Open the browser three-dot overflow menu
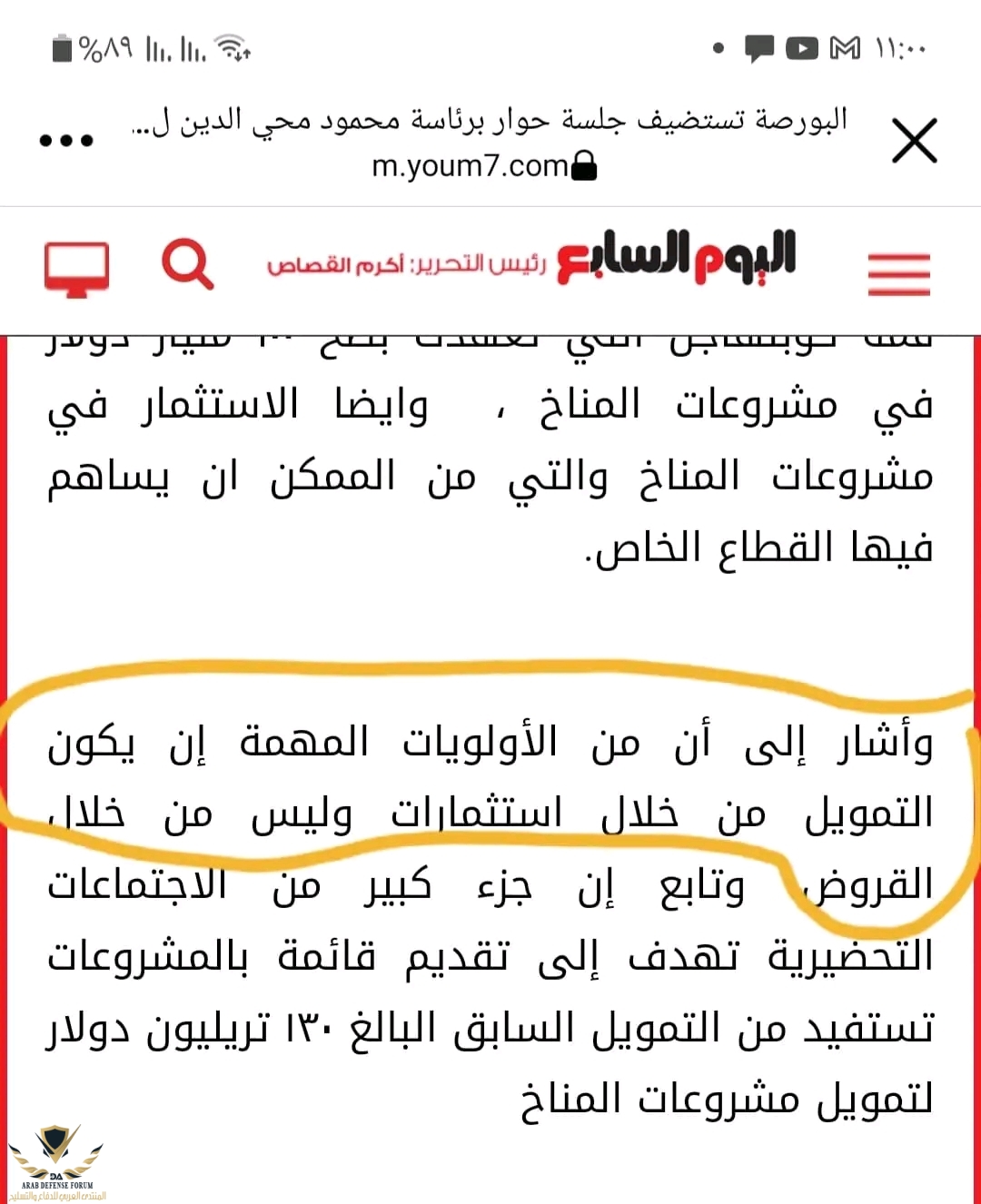The height and width of the screenshot is (1204, 981). (x=66, y=141)
